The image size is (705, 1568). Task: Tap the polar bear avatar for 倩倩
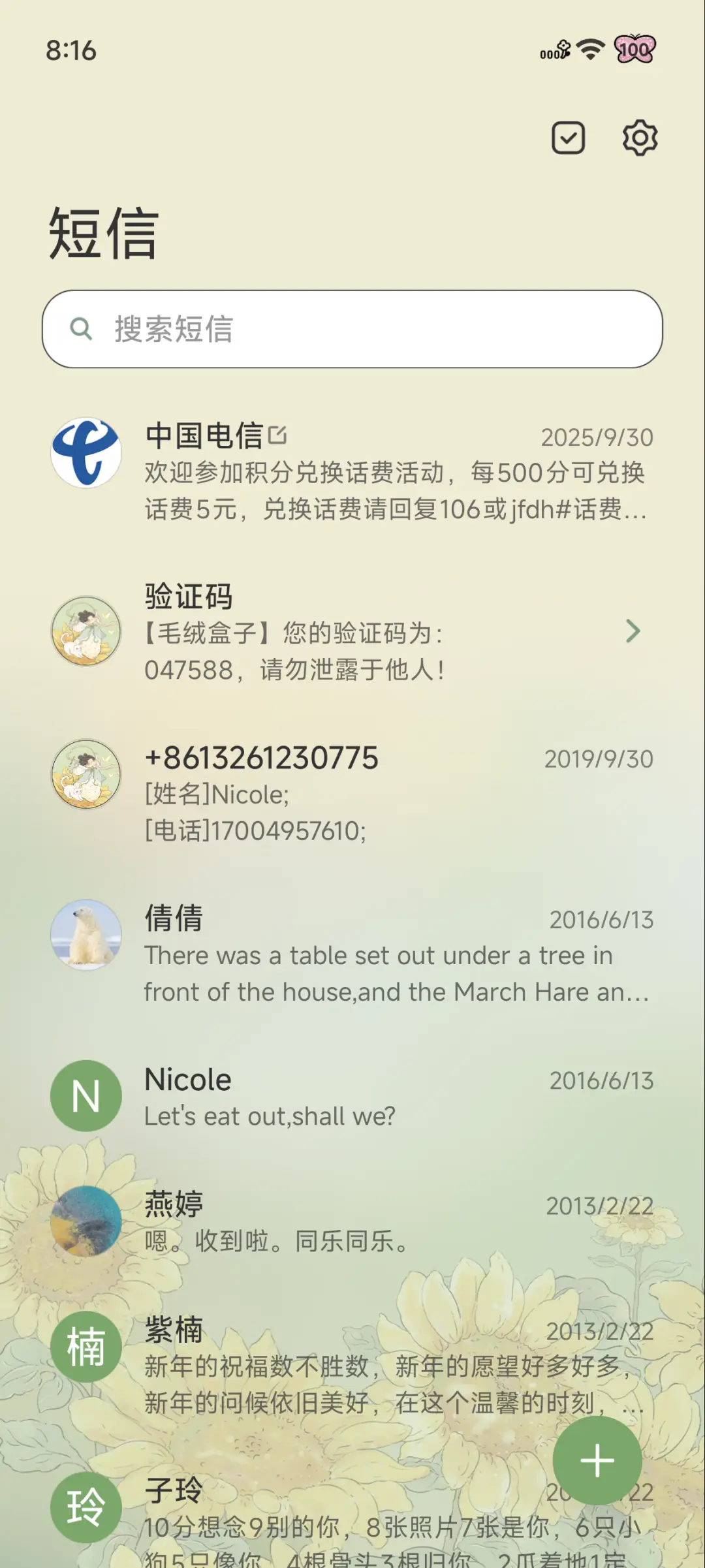(86, 935)
